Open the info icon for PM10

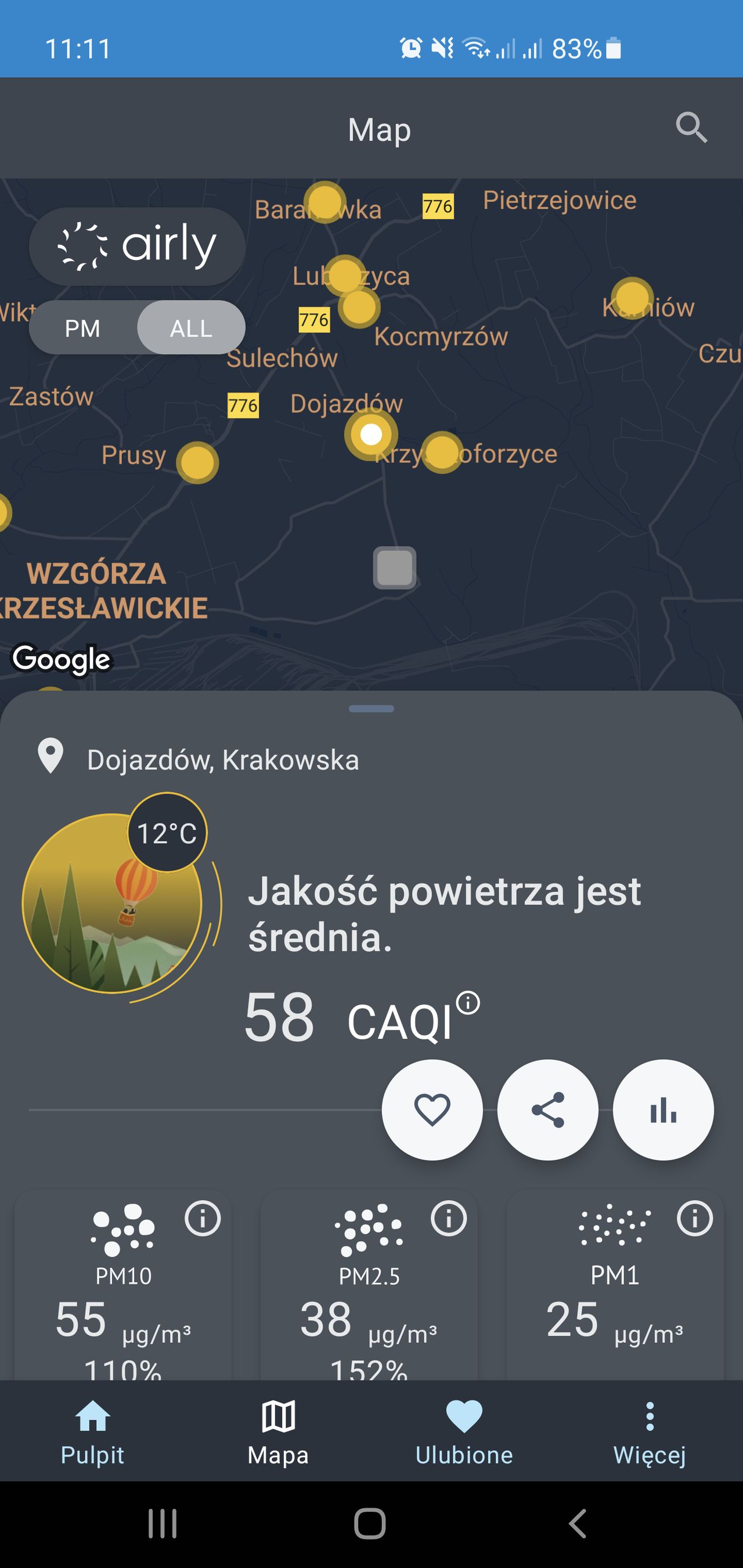(x=202, y=1219)
